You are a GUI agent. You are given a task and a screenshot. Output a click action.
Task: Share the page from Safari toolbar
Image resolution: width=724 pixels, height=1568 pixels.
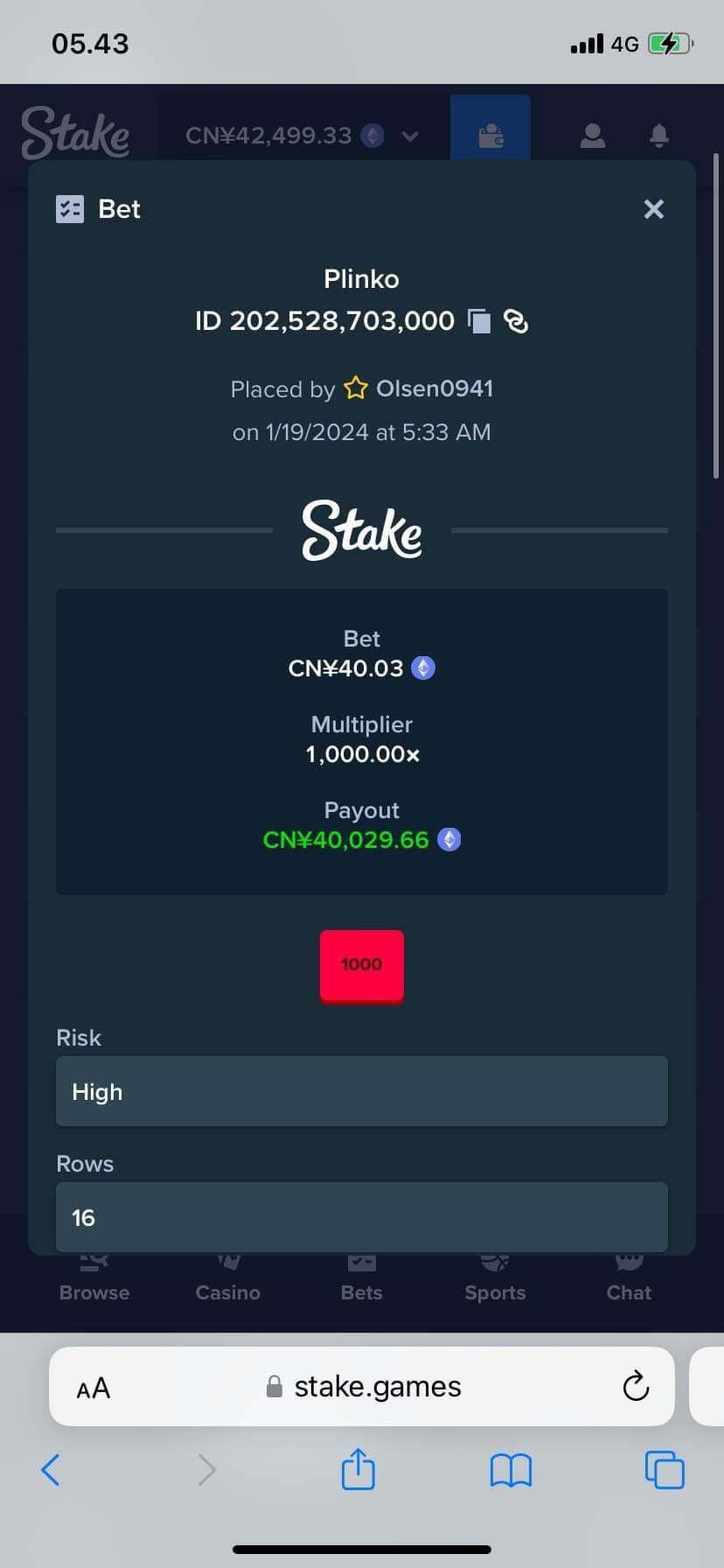(x=358, y=1469)
